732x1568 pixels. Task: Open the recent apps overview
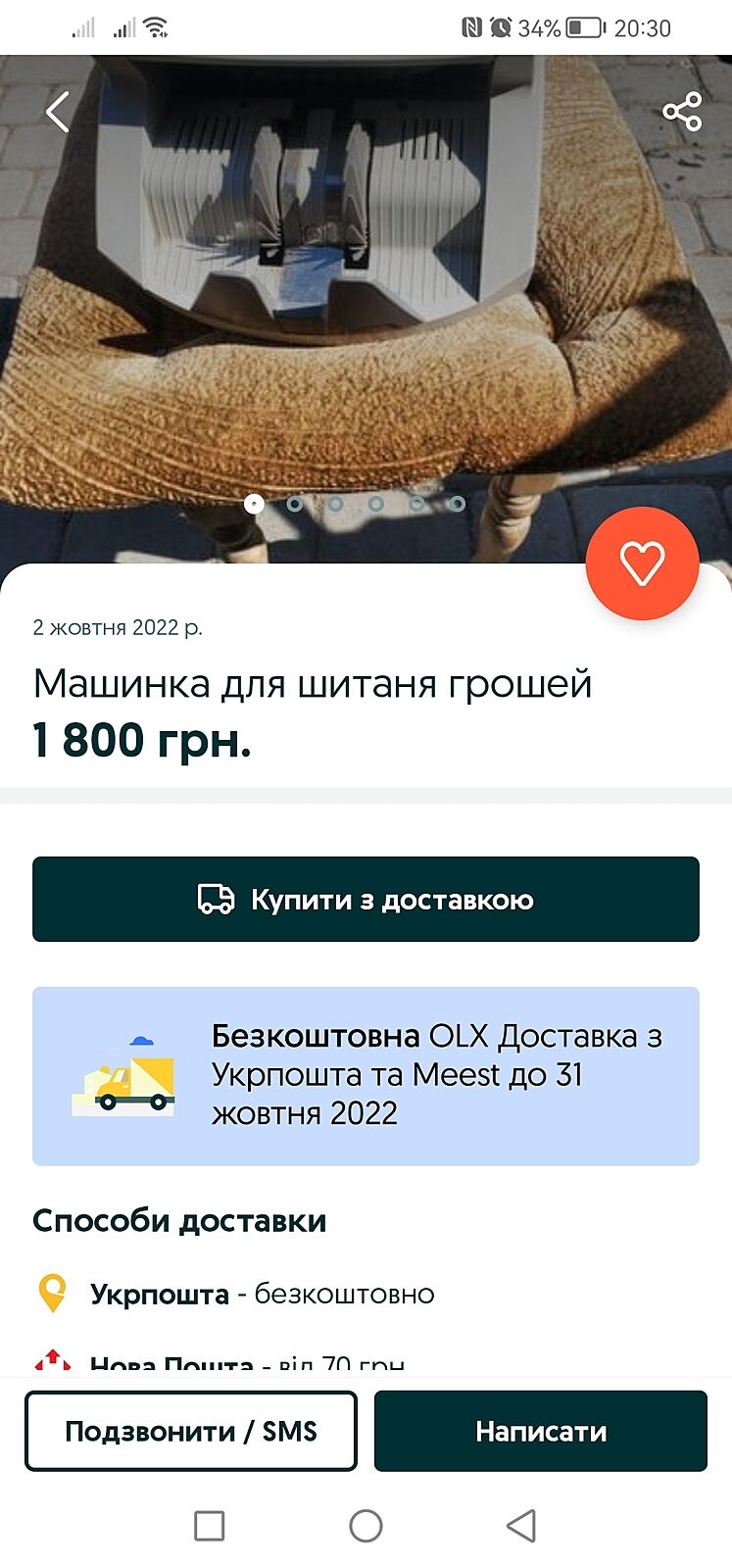(x=210, y=1525)
